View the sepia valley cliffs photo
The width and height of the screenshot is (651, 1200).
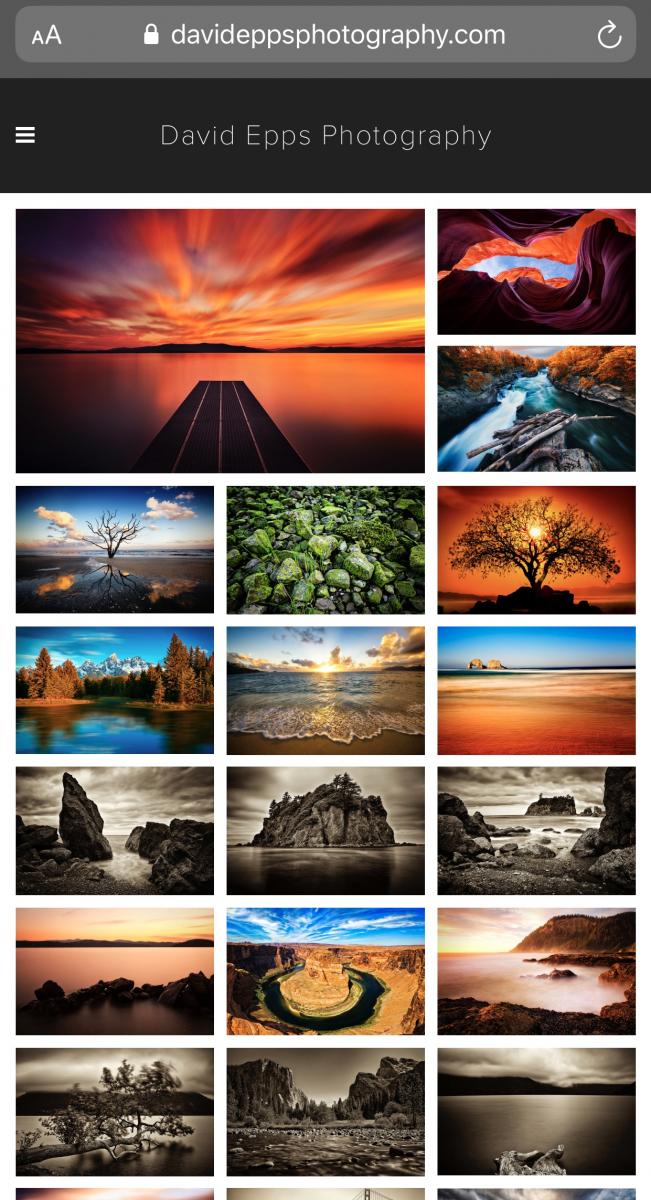tap(325, 1111)
